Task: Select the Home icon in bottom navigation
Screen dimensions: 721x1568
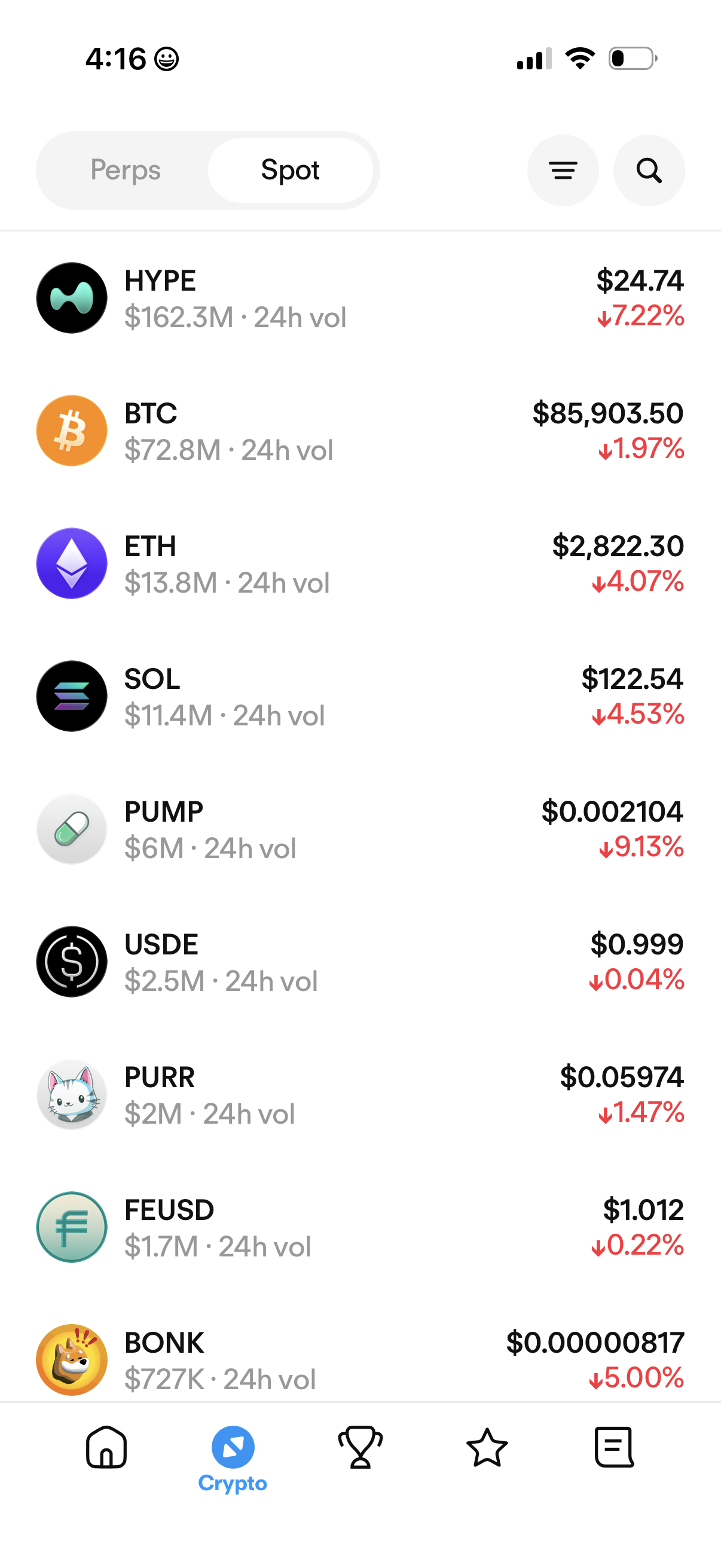Action: point(106,1448)
